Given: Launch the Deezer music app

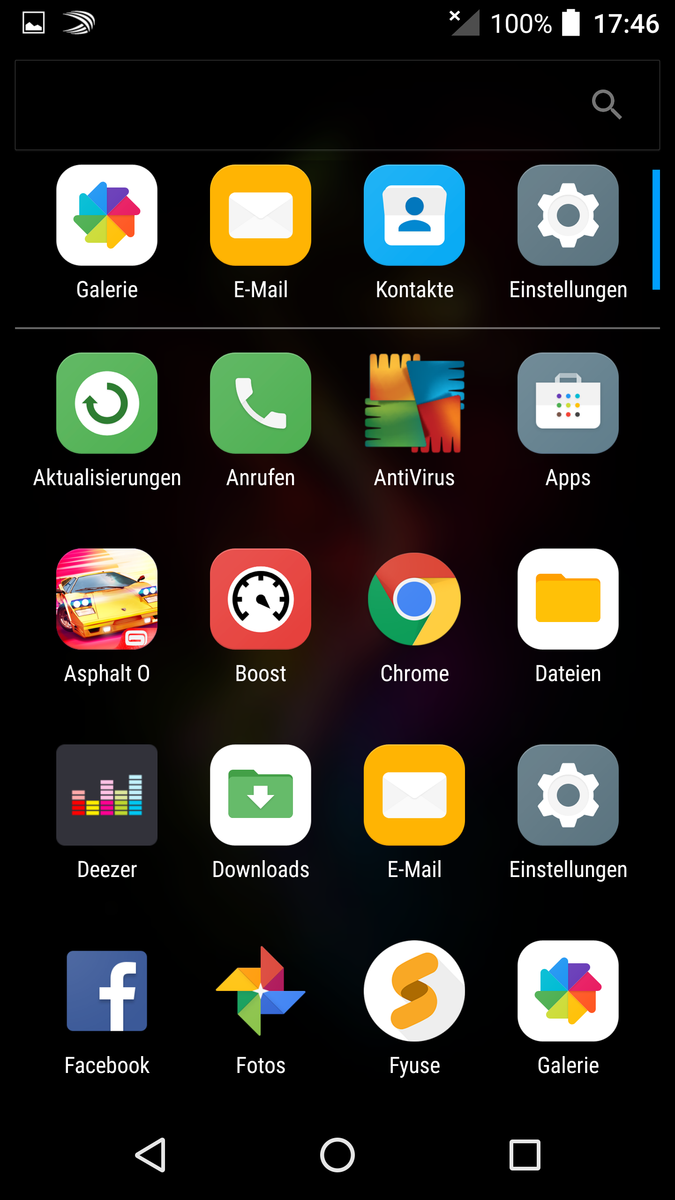Looking at the screenshot, I should point(107,795).
